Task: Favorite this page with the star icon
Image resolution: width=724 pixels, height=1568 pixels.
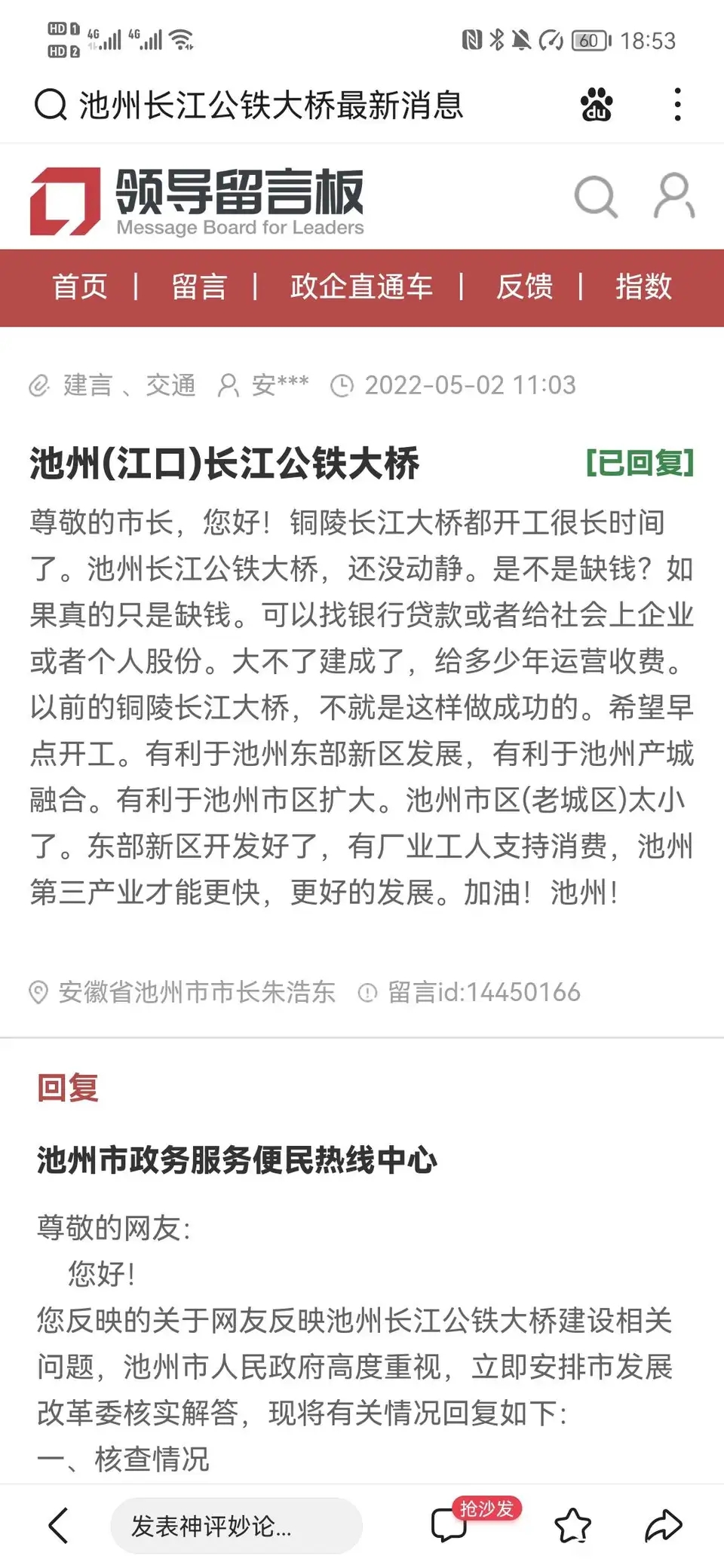Action: tap(573, 1526)
